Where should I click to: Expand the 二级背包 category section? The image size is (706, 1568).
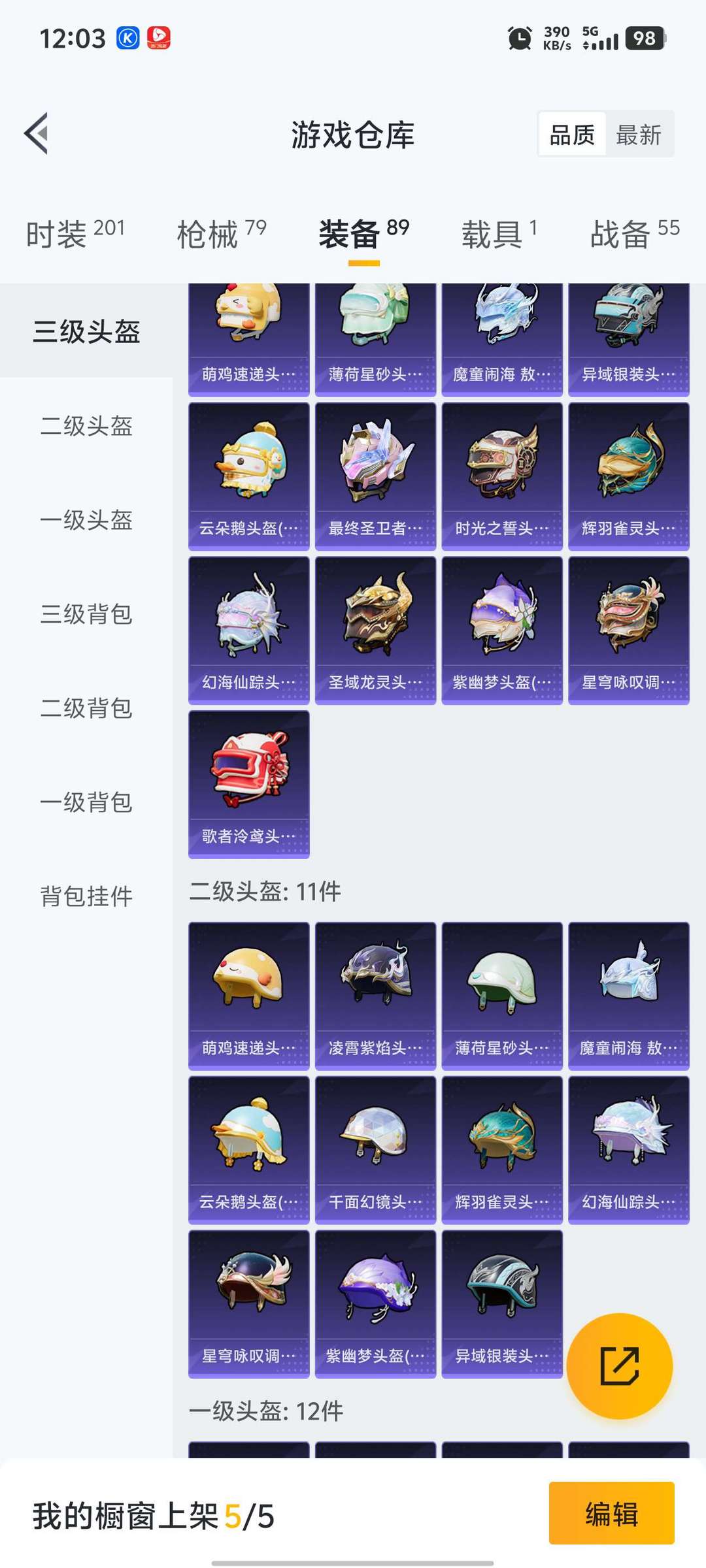tap(88, 709)
